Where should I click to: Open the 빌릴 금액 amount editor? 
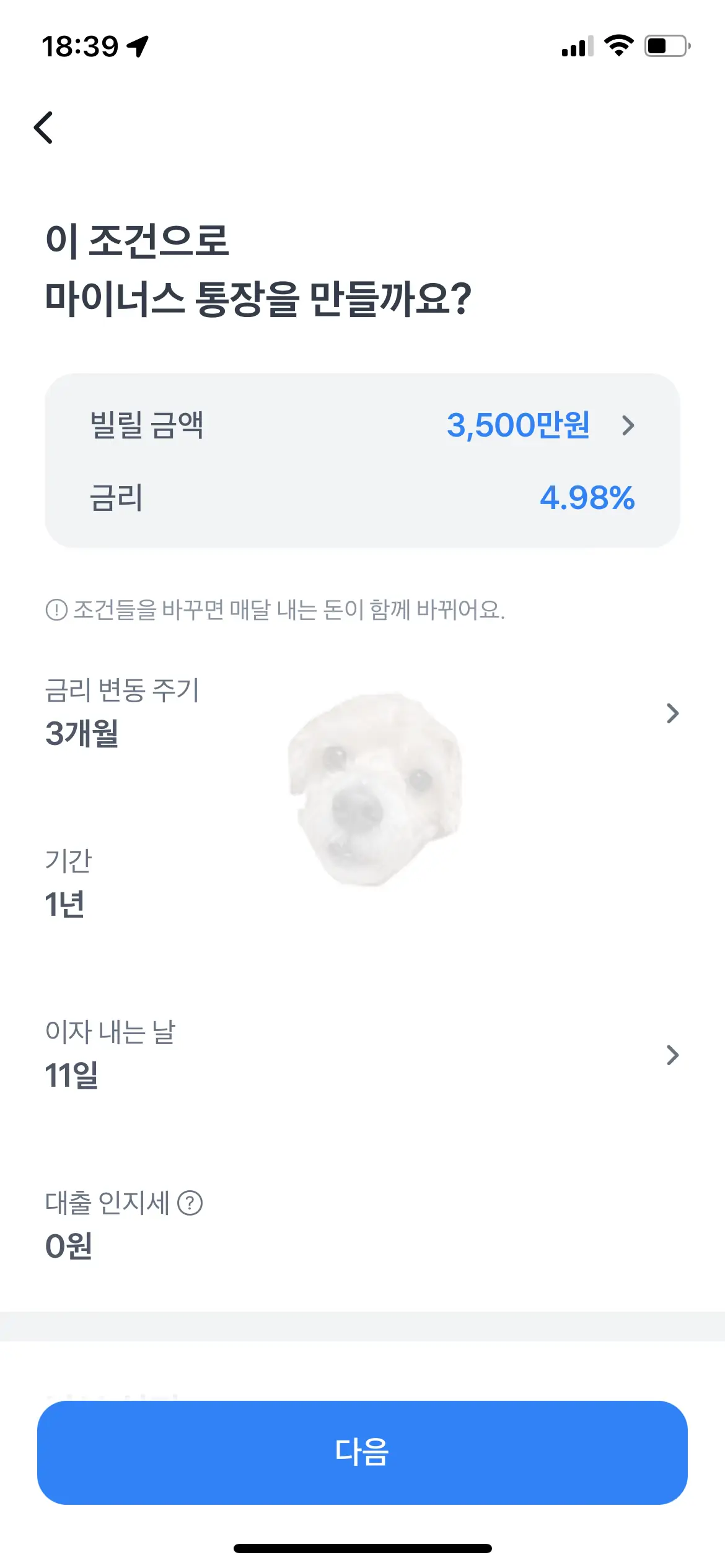[630, 425]
